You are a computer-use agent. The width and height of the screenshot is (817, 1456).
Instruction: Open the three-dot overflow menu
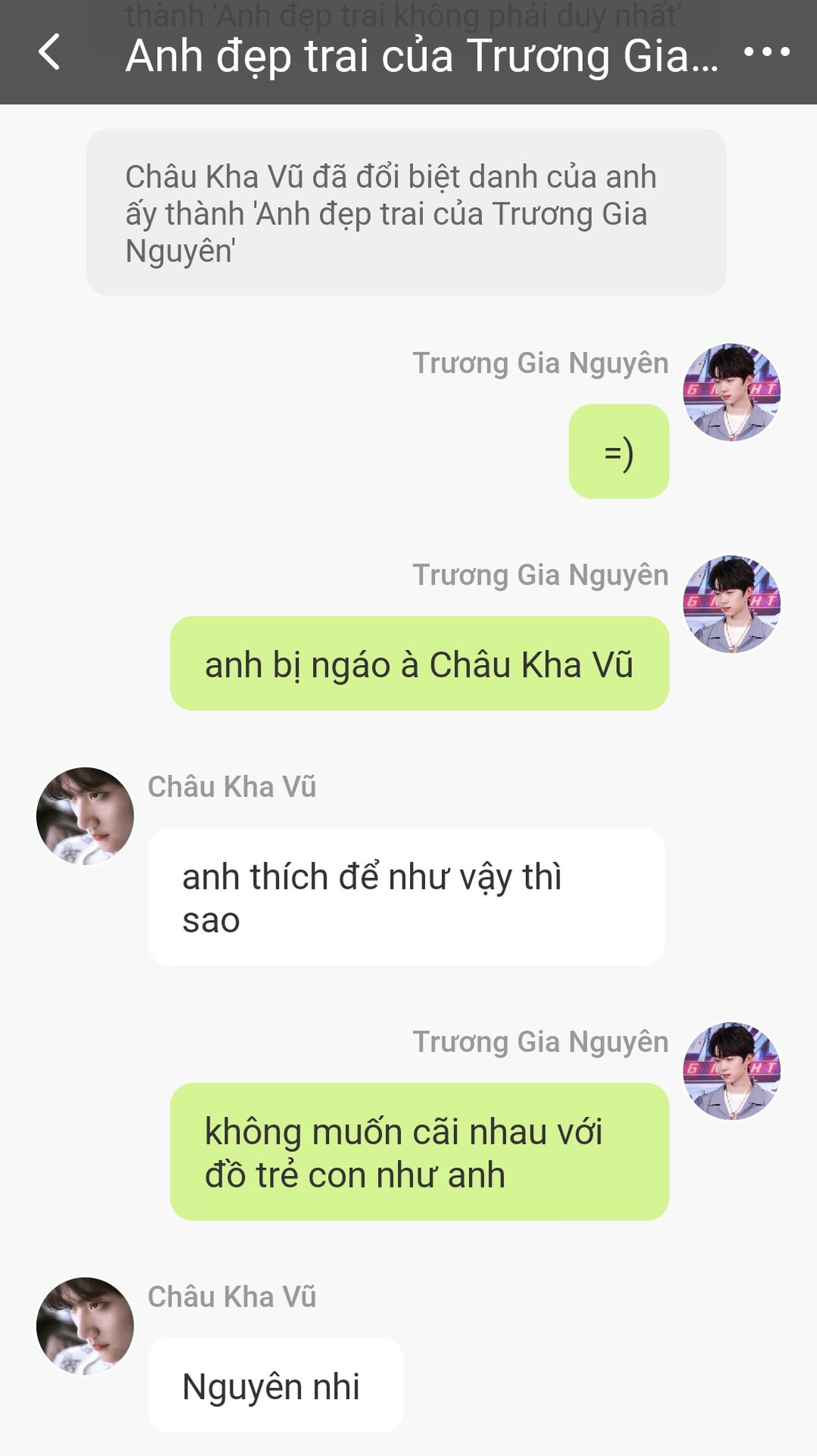[766, 52]
